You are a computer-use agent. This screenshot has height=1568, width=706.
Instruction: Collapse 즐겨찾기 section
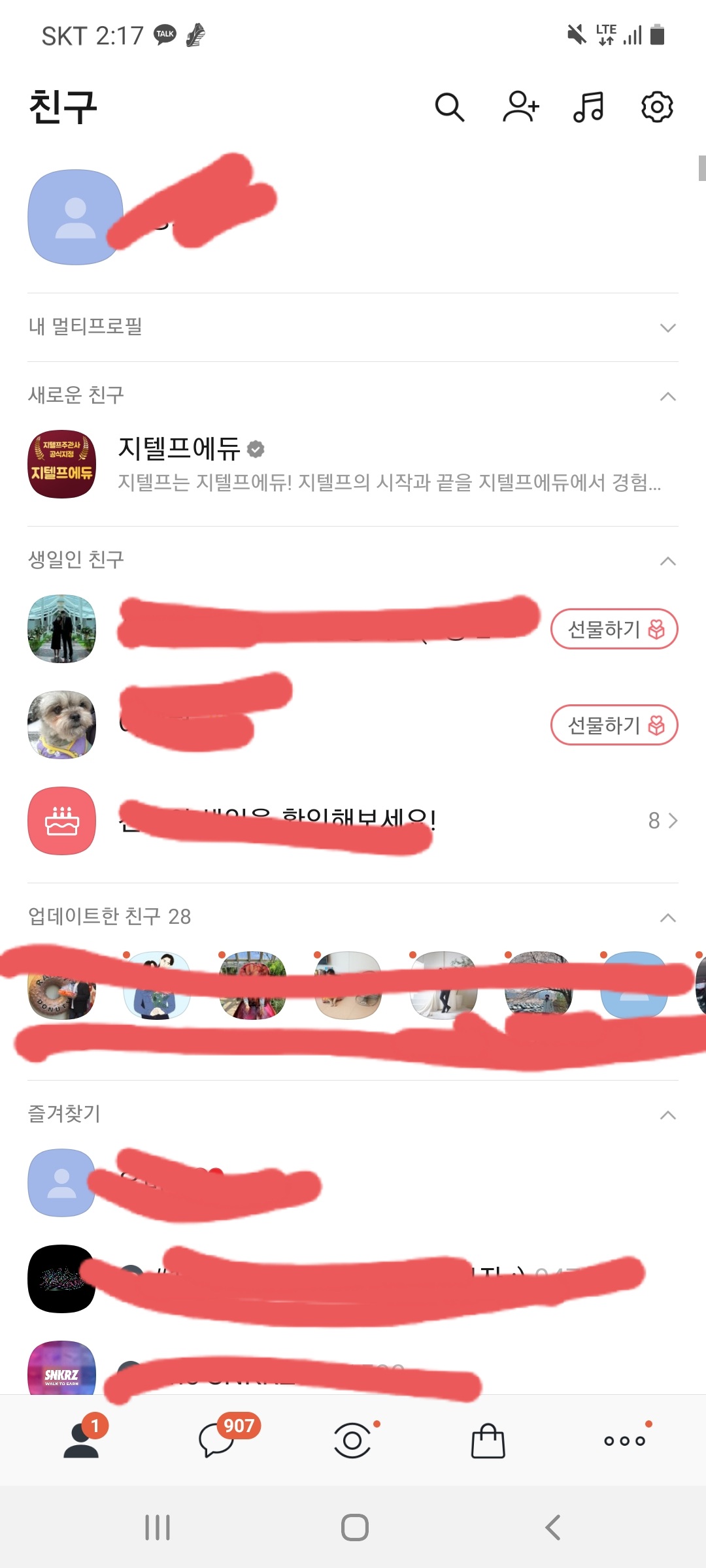667,1115
